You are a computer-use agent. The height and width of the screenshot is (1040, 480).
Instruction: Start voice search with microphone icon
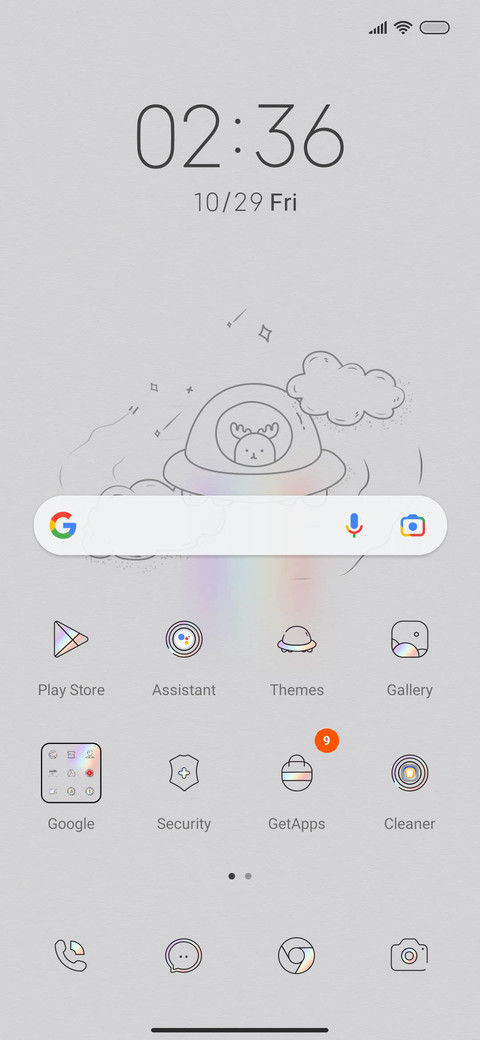tap(354, 525)
